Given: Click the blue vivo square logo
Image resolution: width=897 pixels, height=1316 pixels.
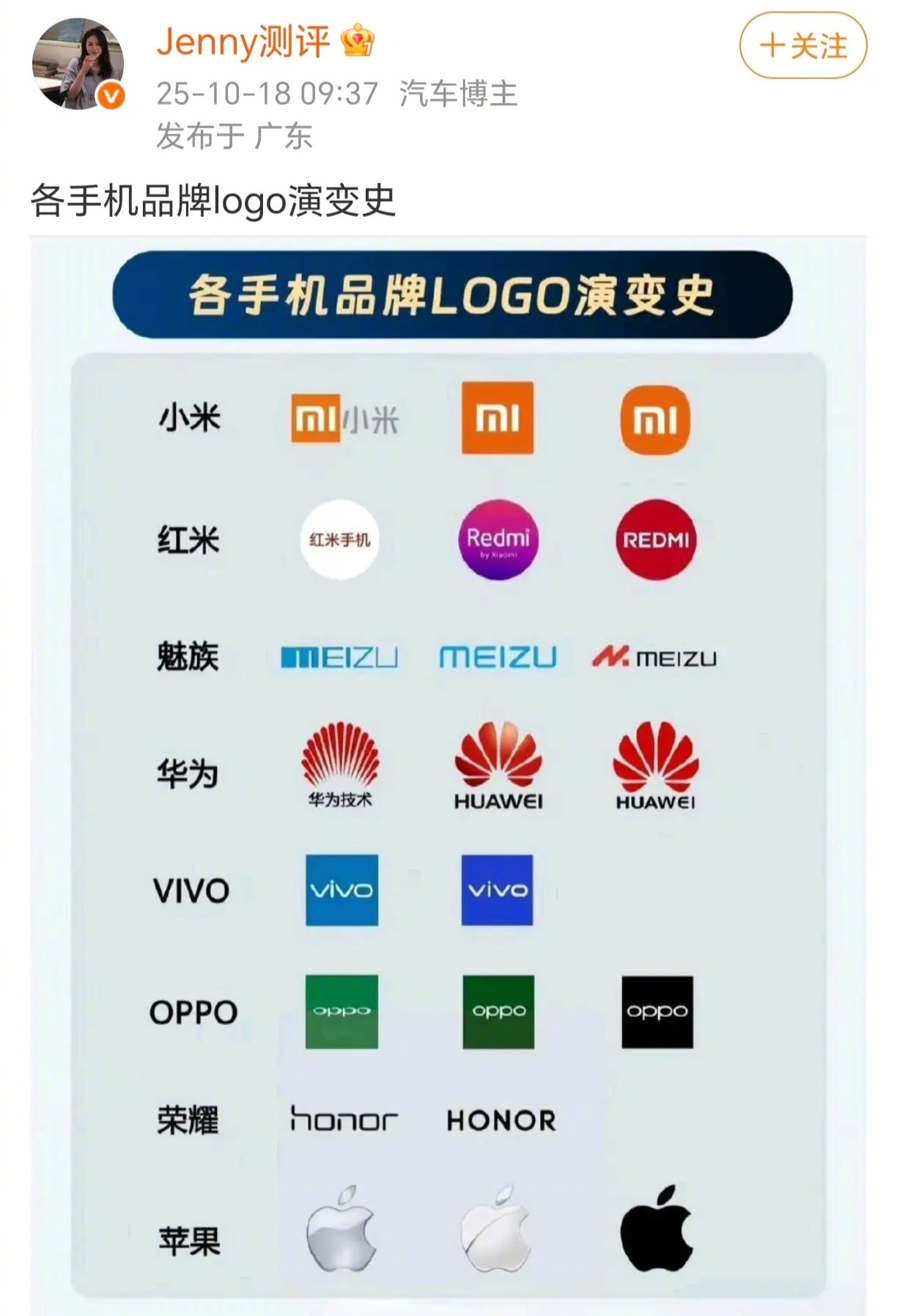Looking at the screenshot, I should pos(499,891).
